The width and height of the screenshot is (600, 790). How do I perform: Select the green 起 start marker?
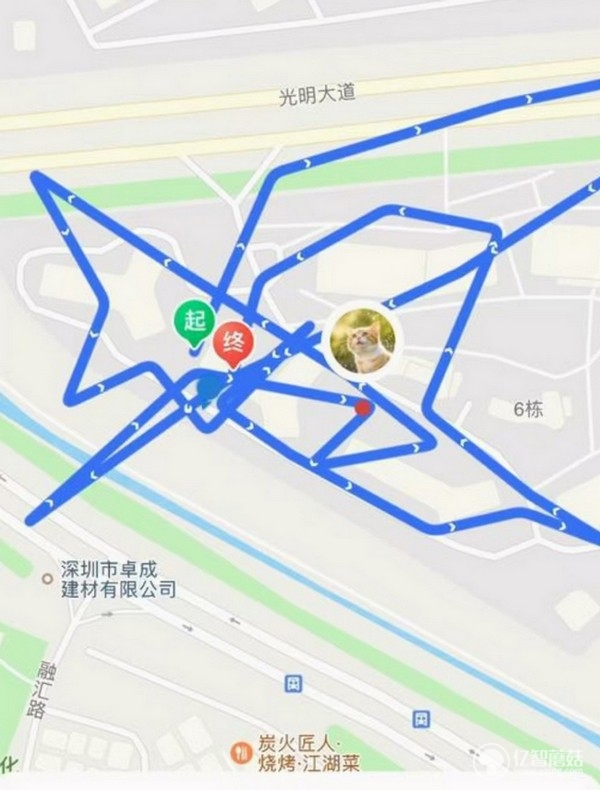pos(194,322)
